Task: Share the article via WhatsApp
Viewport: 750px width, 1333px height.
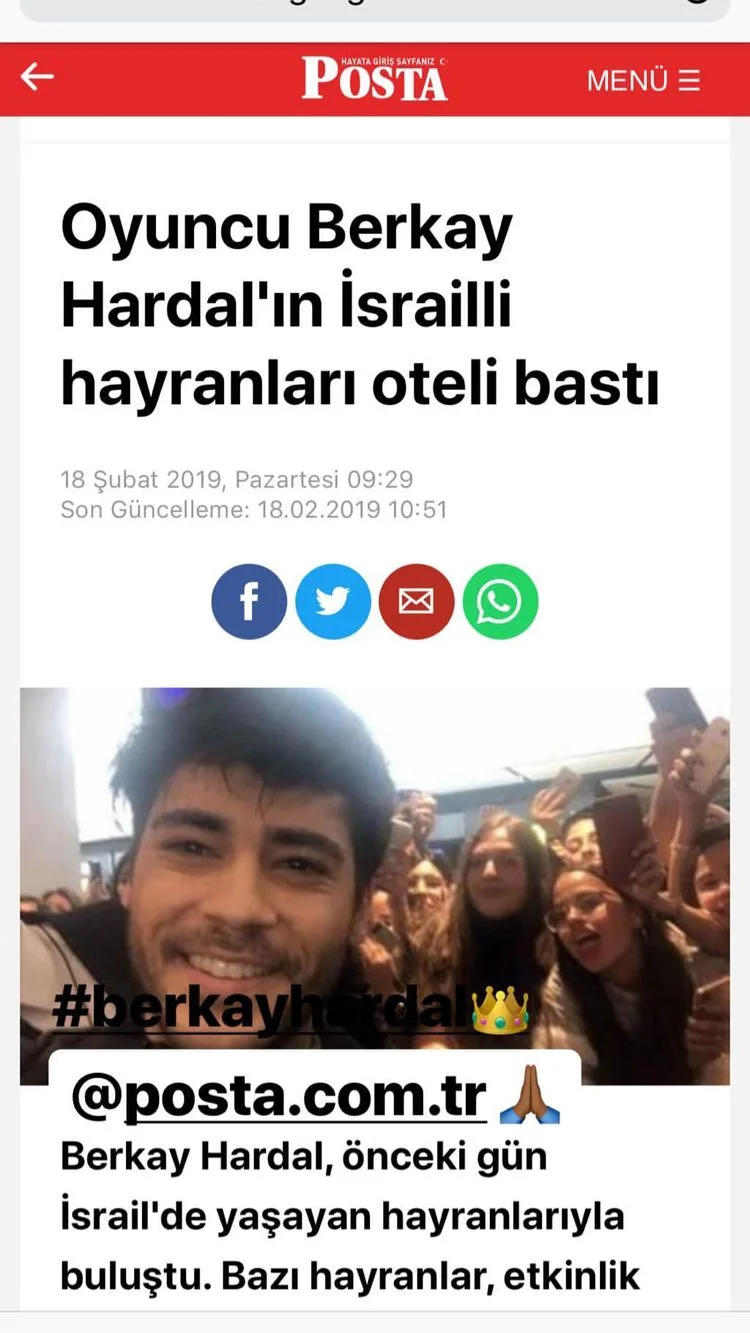Action: click(500, 602)
